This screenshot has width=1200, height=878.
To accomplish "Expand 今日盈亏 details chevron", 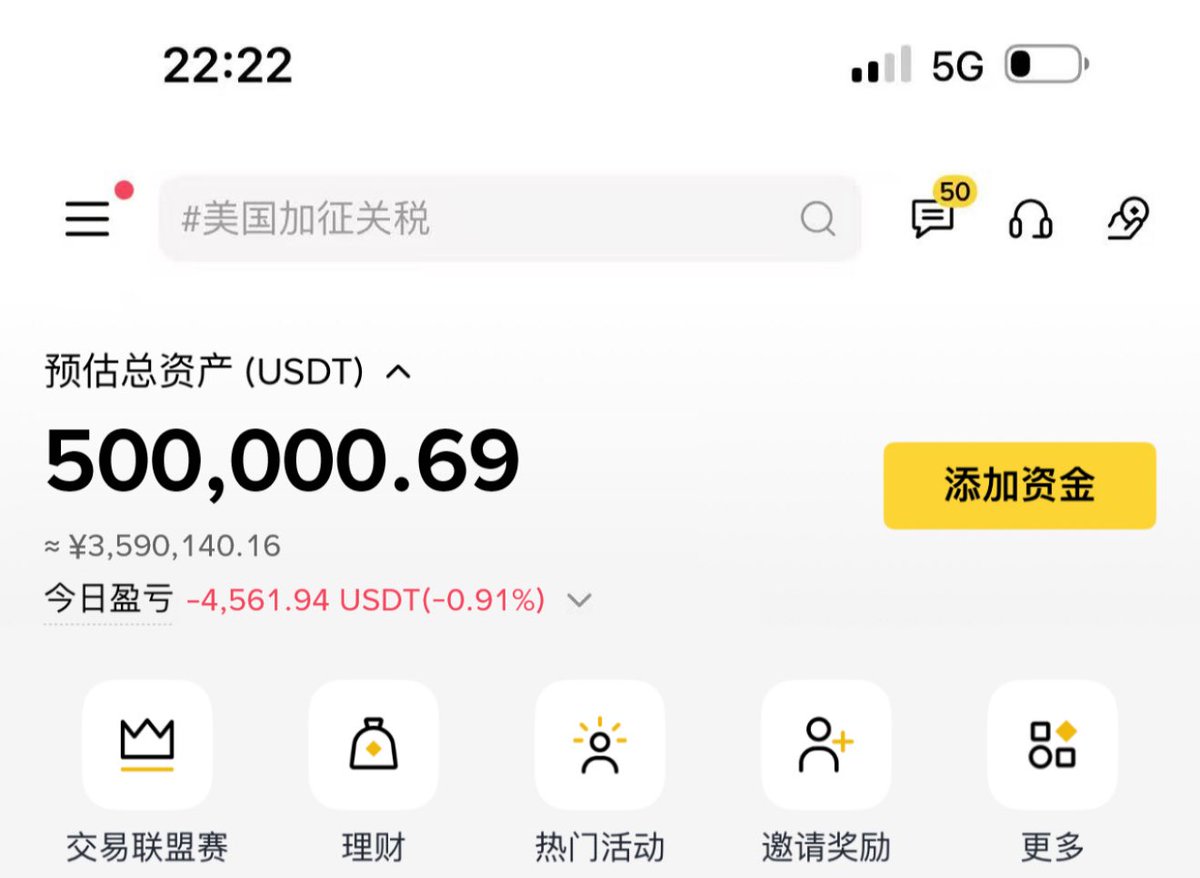I will point(579,601).
